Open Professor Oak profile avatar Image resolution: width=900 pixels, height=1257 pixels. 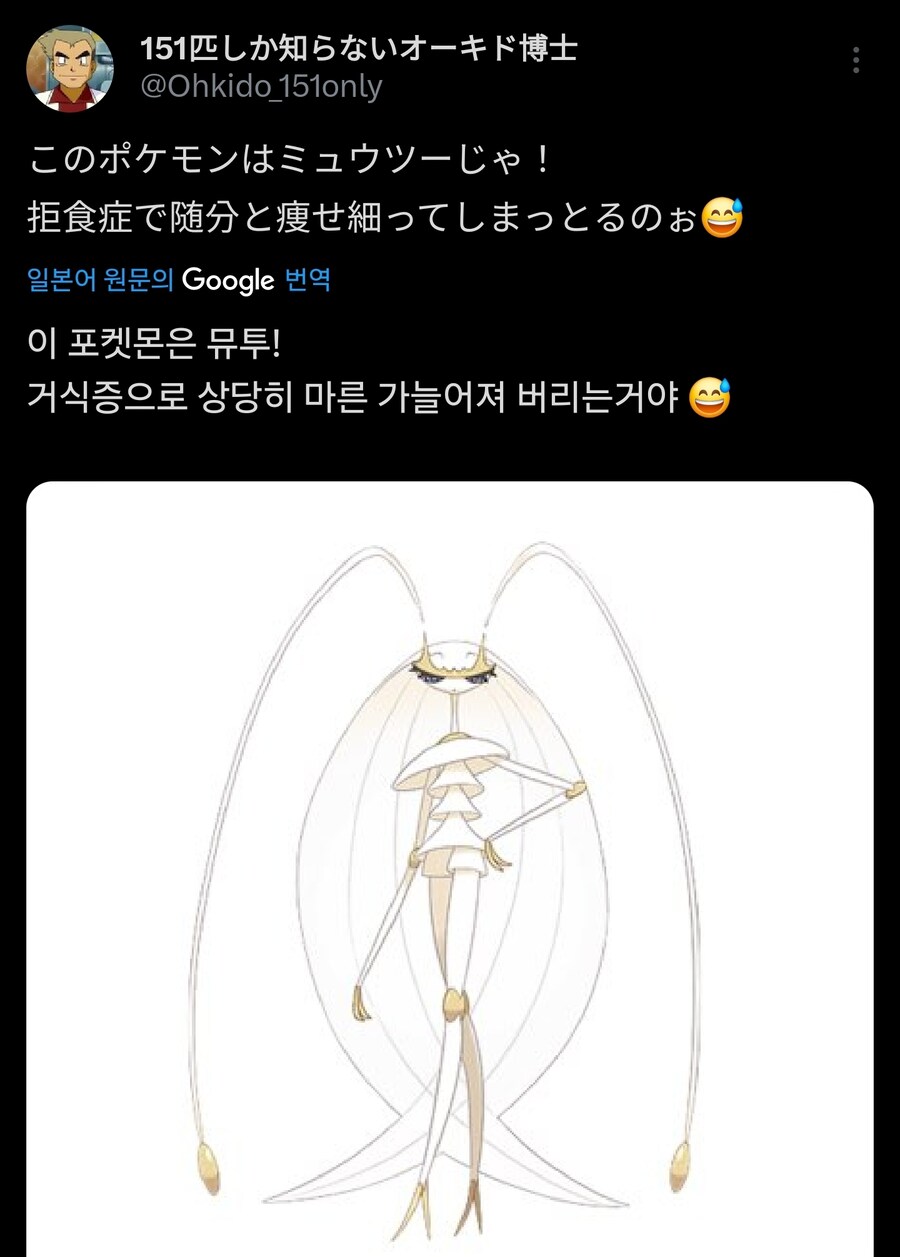pos(69,69)
